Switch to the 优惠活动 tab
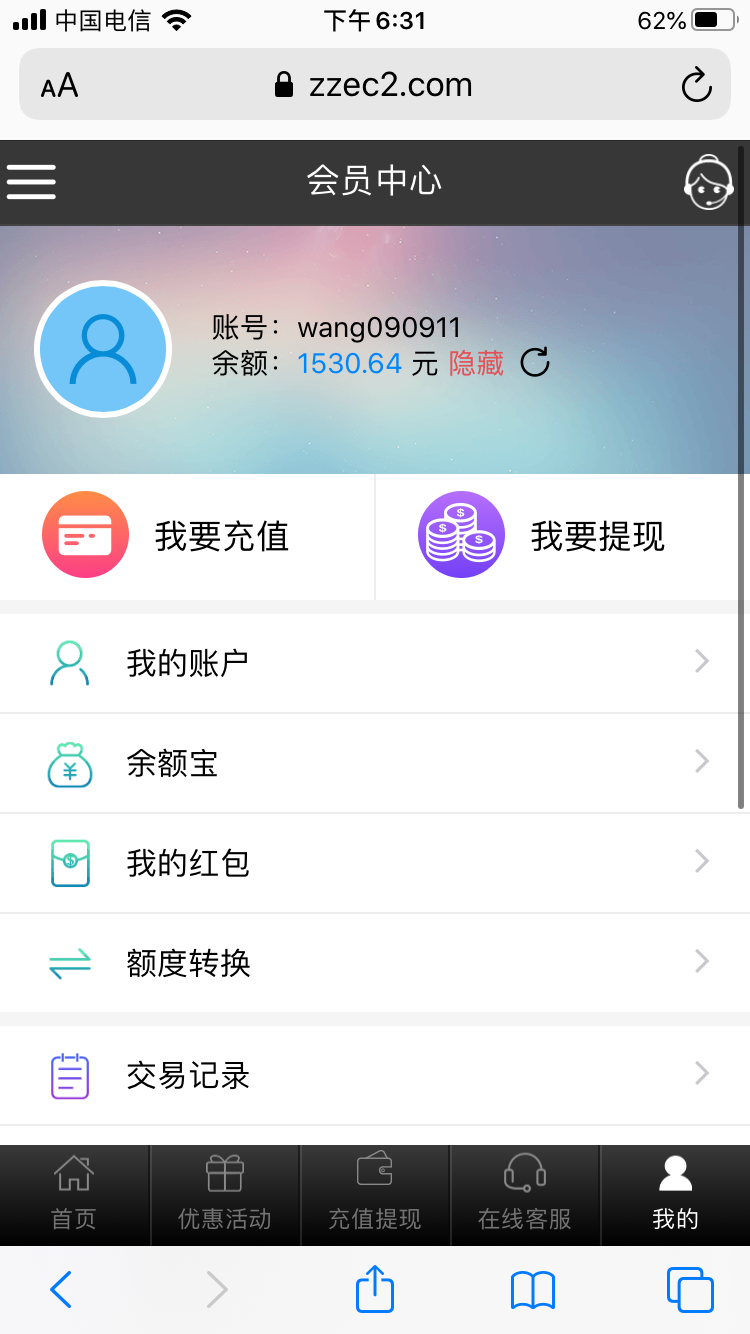 click(x=225, y=1195)
